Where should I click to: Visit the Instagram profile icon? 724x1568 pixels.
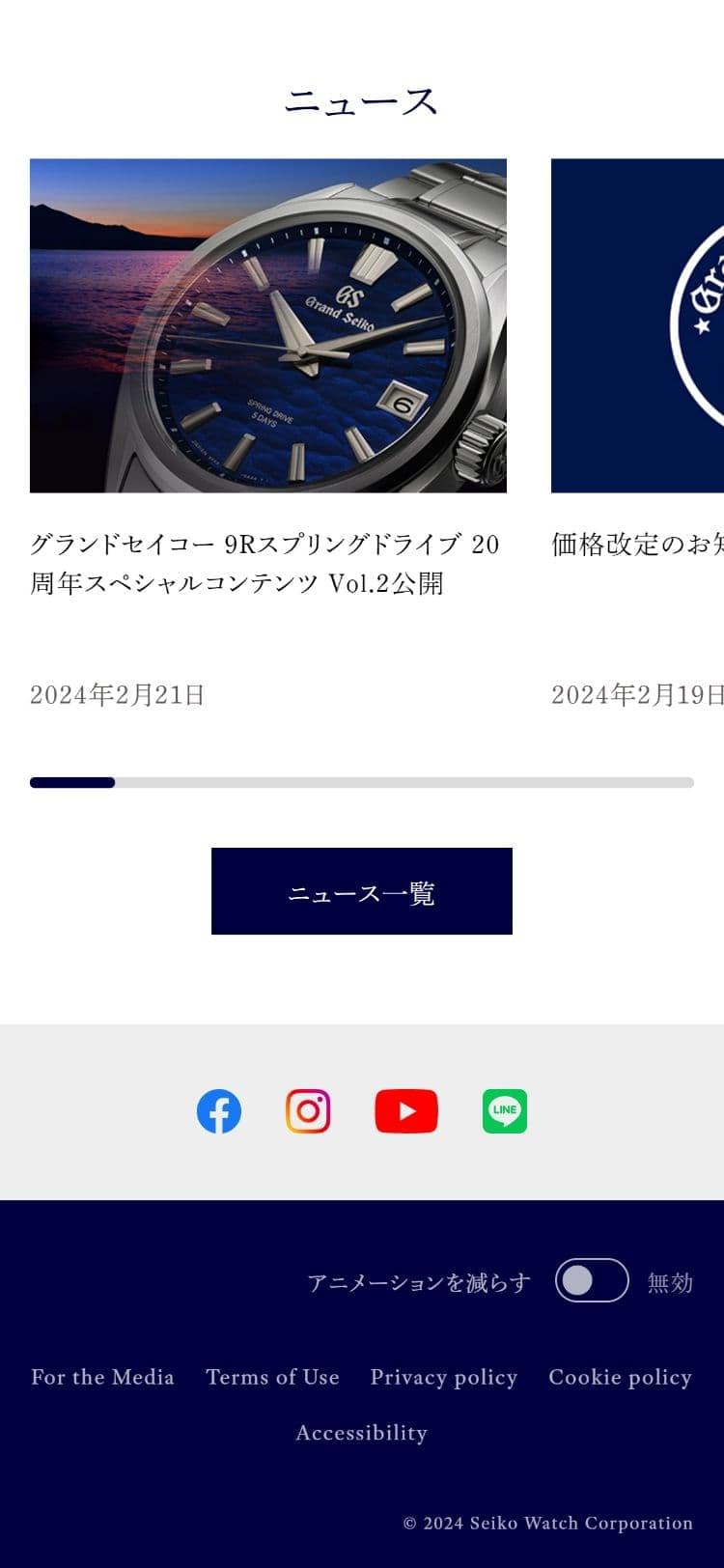point(308,1111)
